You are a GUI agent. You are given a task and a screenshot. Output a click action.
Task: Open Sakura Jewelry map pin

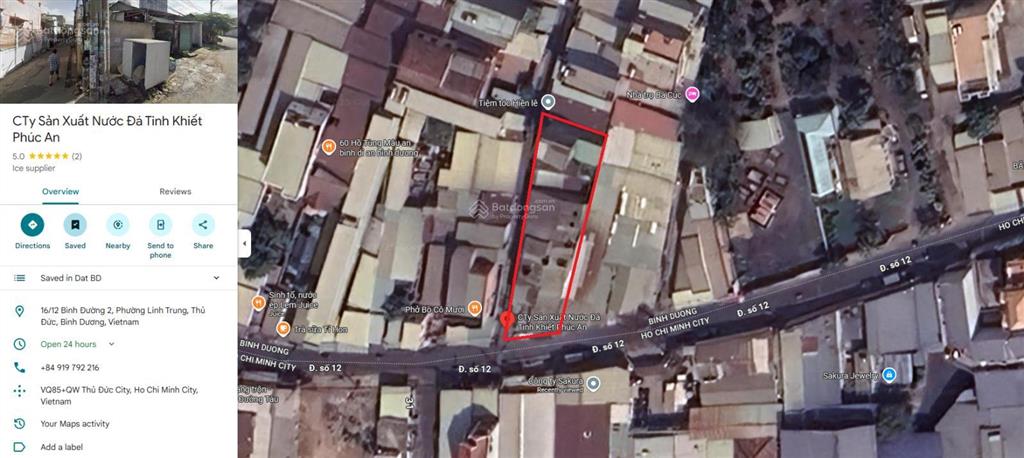point(889,375)
